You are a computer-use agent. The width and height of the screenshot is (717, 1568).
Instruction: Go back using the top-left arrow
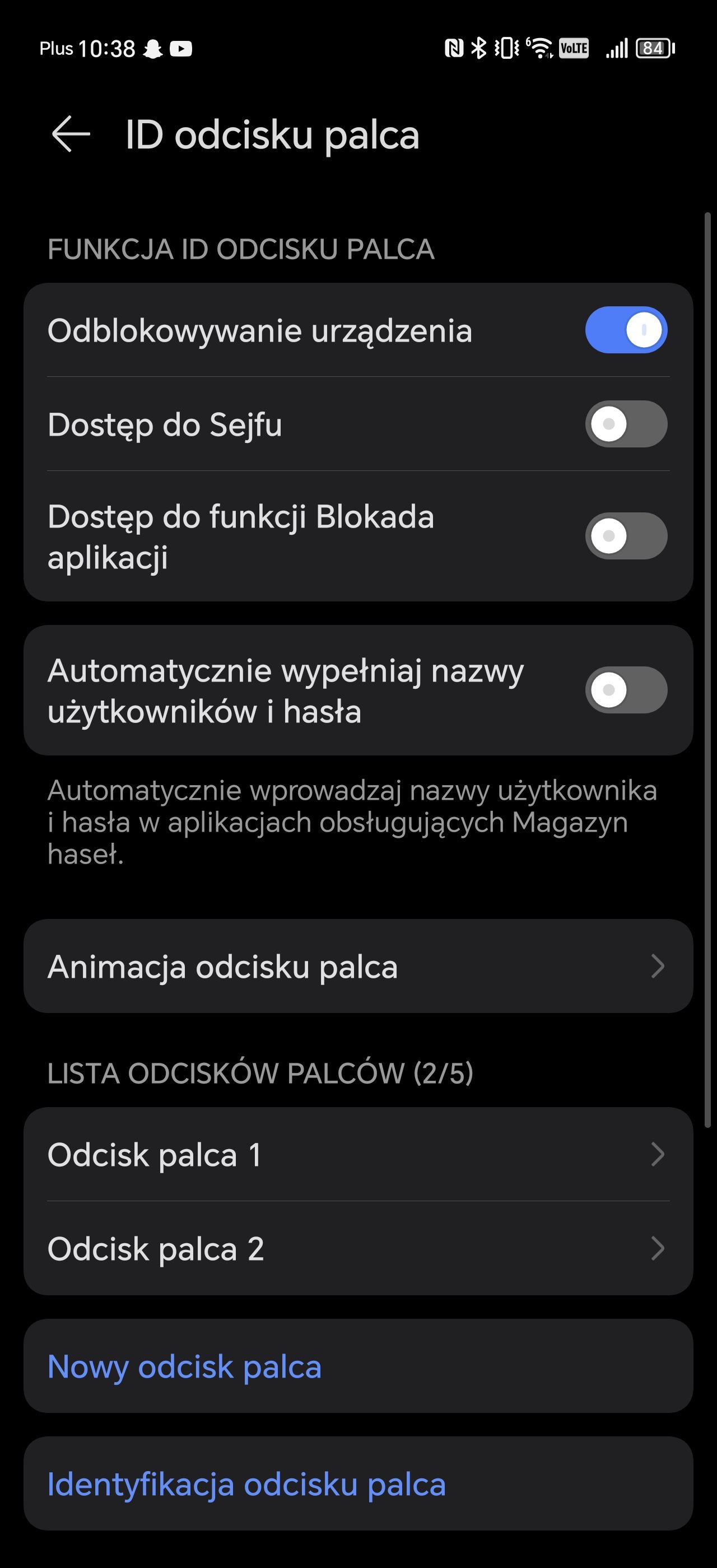click(71, 134)
